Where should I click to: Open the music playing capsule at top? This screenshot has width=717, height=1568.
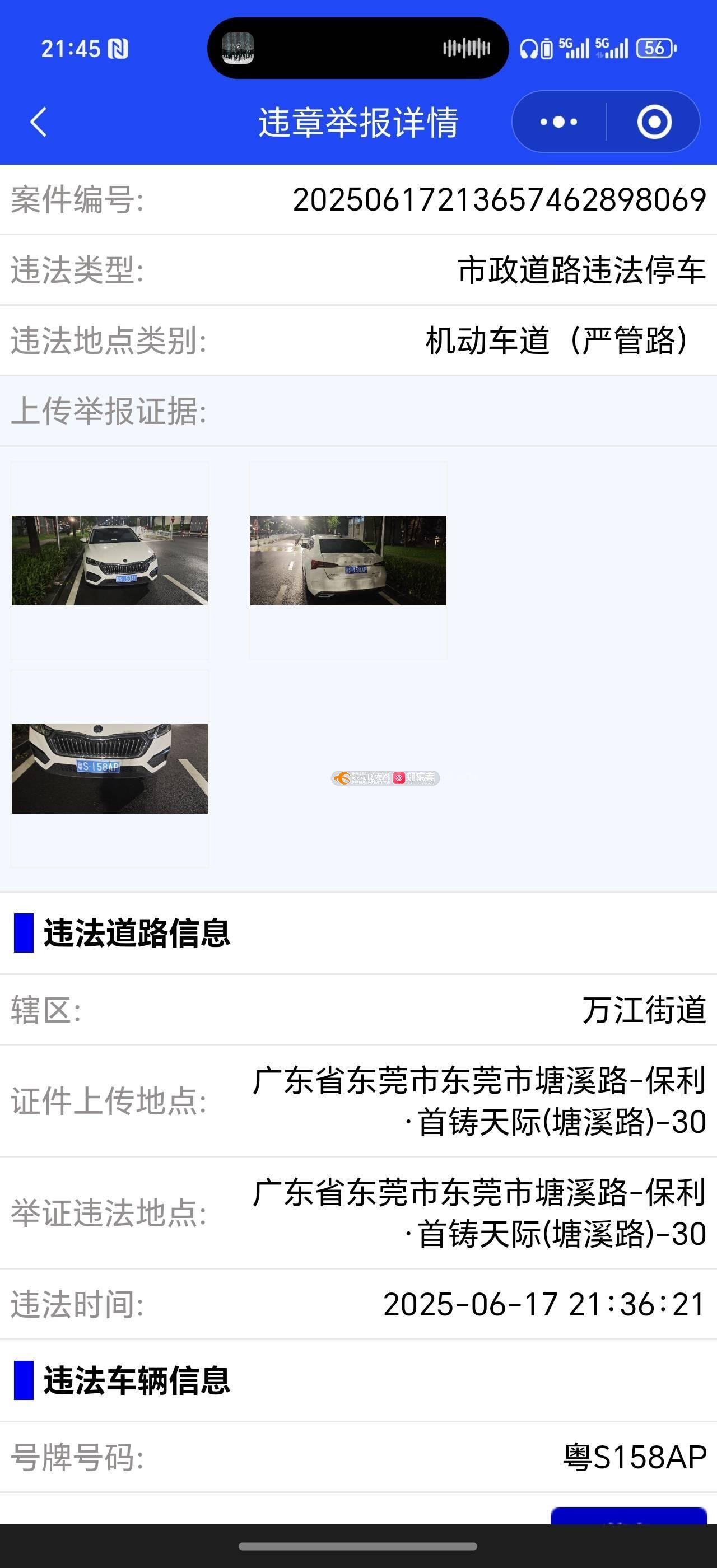[x=358, y=48]
